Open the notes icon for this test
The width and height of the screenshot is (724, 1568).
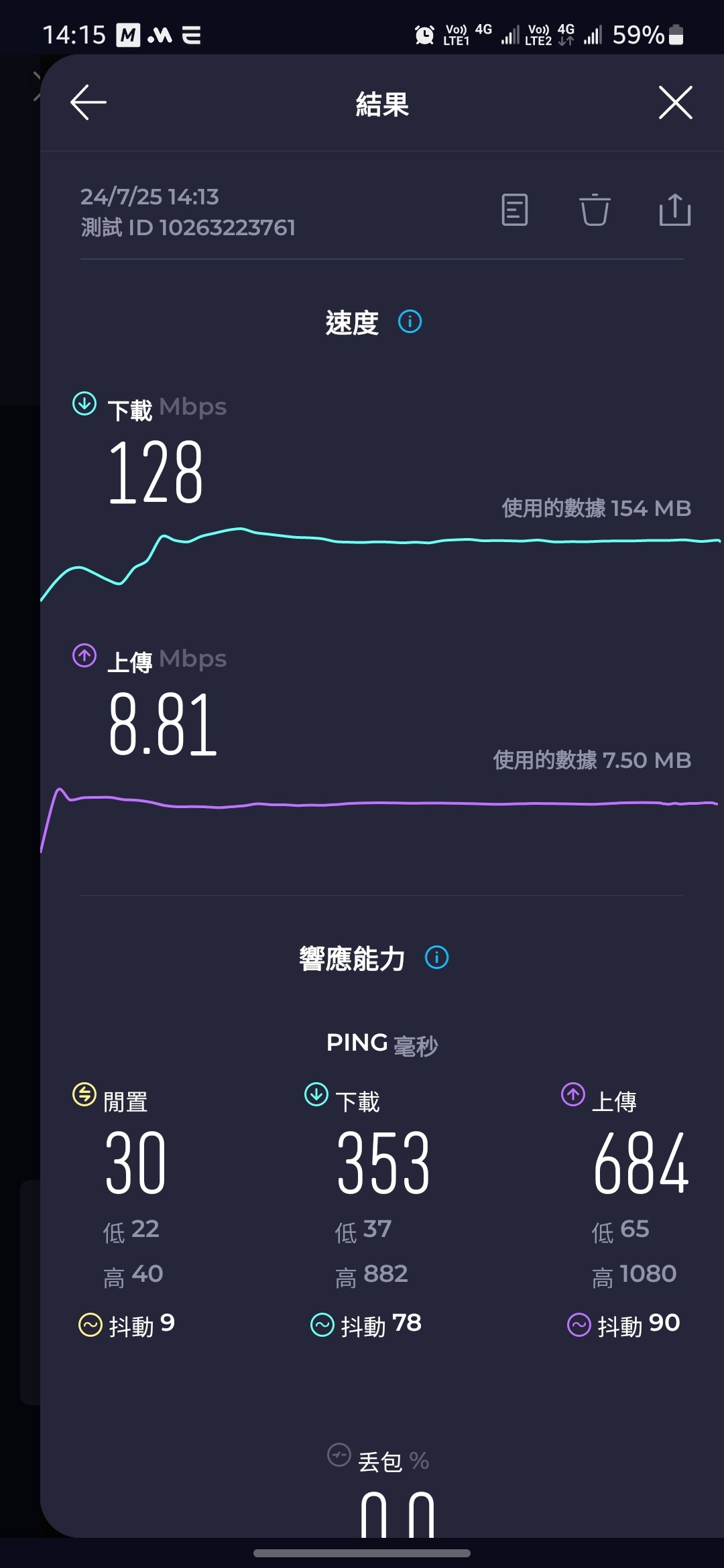pyautogui.click(x=515, y=210)
